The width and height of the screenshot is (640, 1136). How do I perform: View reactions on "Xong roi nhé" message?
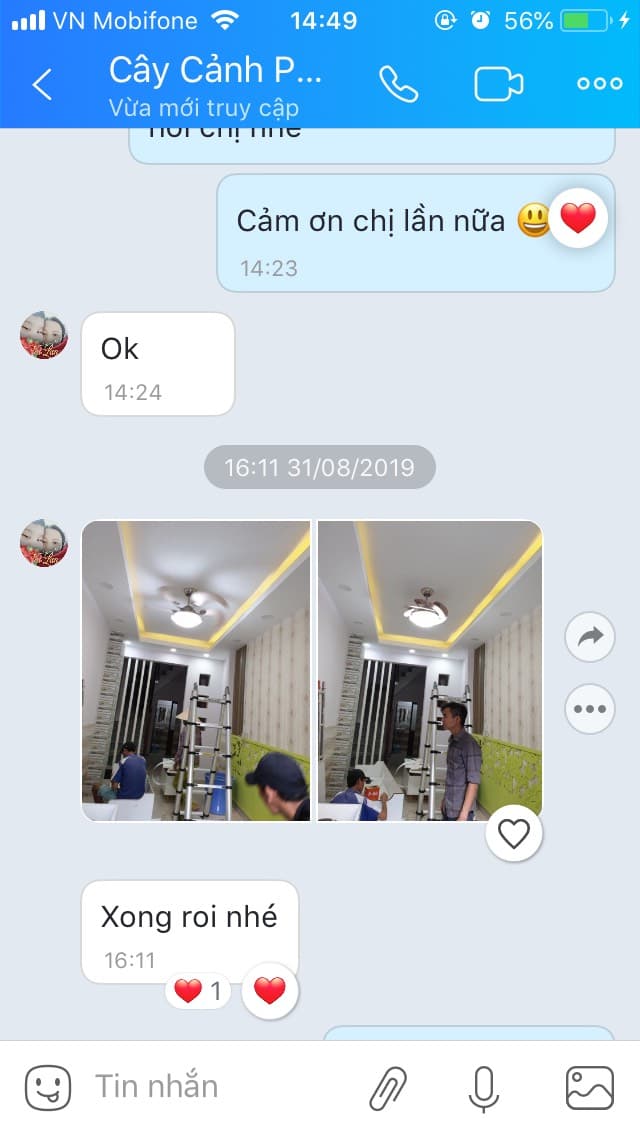tap(199, 991)
